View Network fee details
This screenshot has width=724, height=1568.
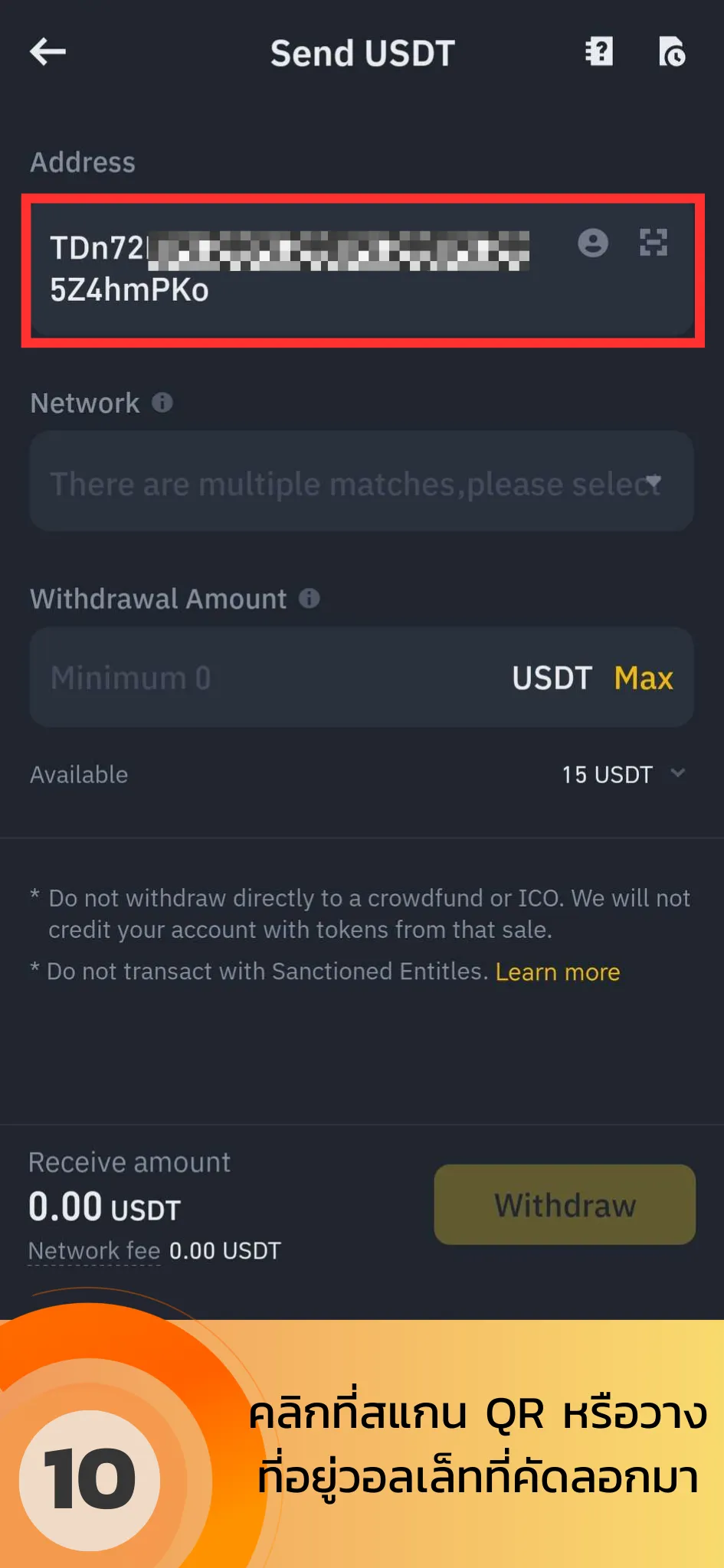pos(94,1250)
